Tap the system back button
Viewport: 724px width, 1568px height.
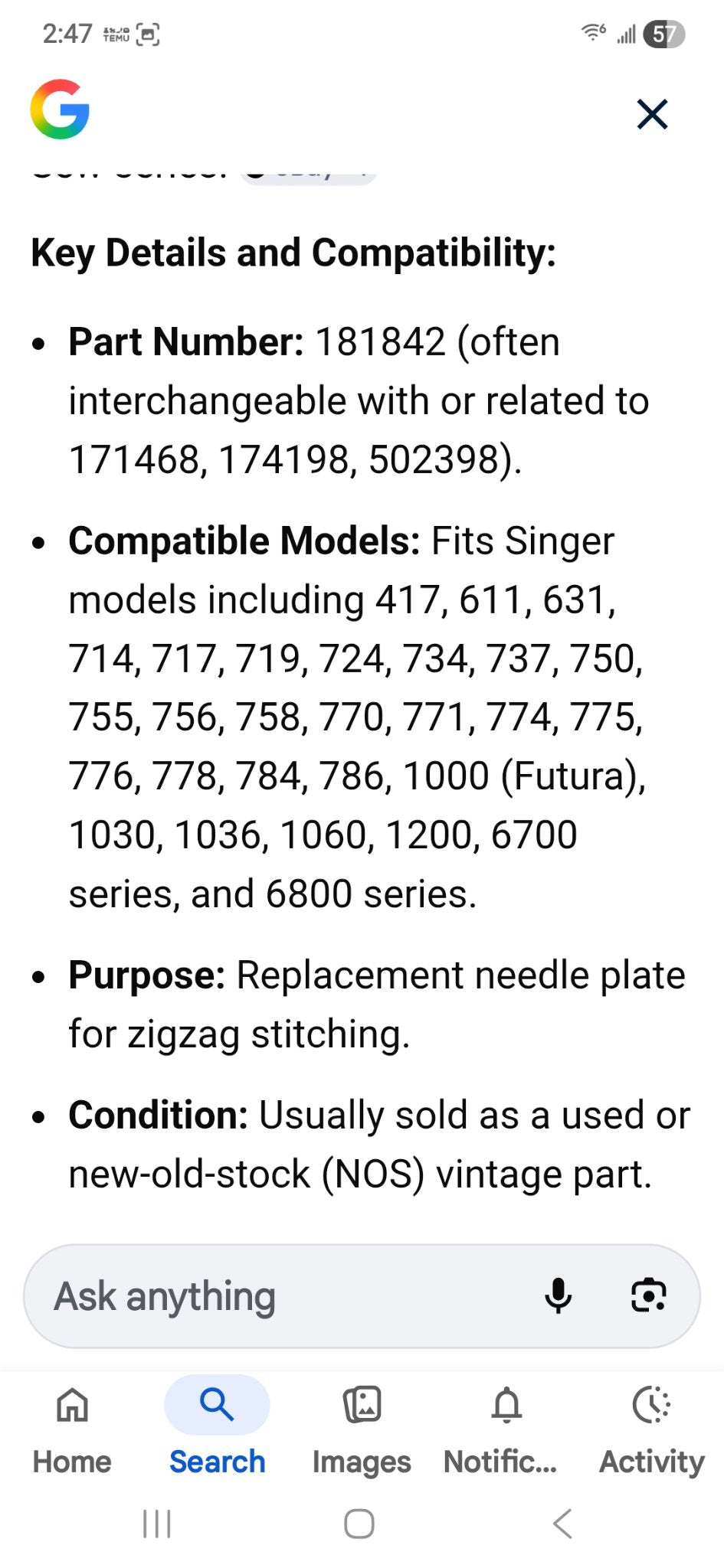click(562, 1524)
